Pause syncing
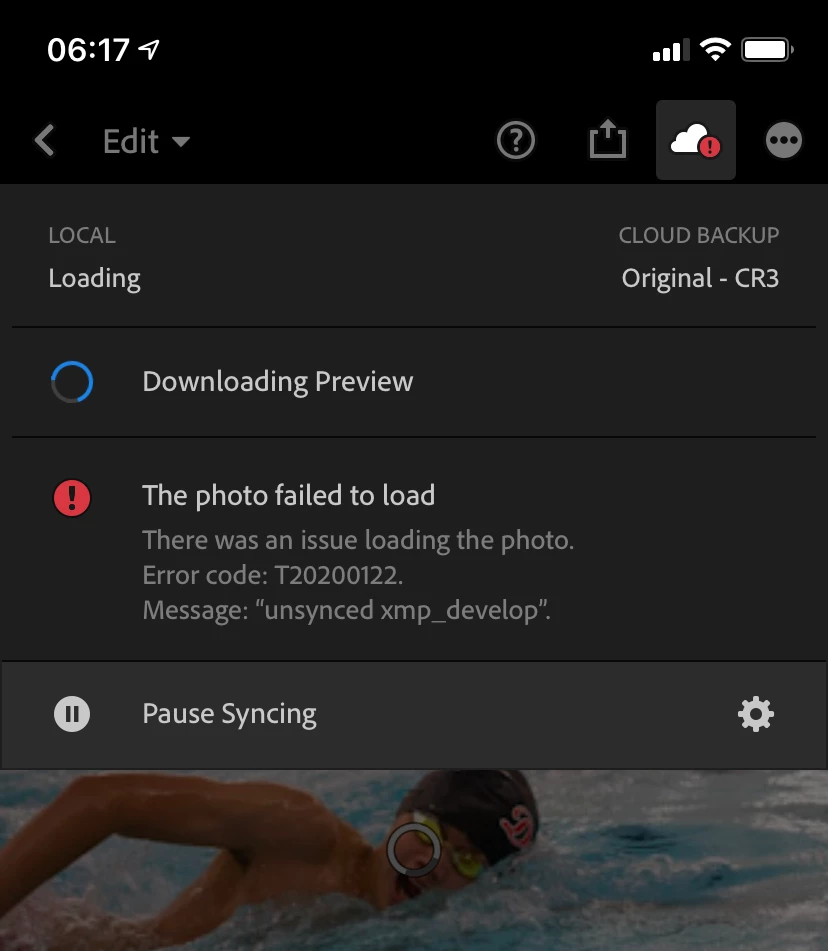828x951 pixels. (x=228, y=714)
